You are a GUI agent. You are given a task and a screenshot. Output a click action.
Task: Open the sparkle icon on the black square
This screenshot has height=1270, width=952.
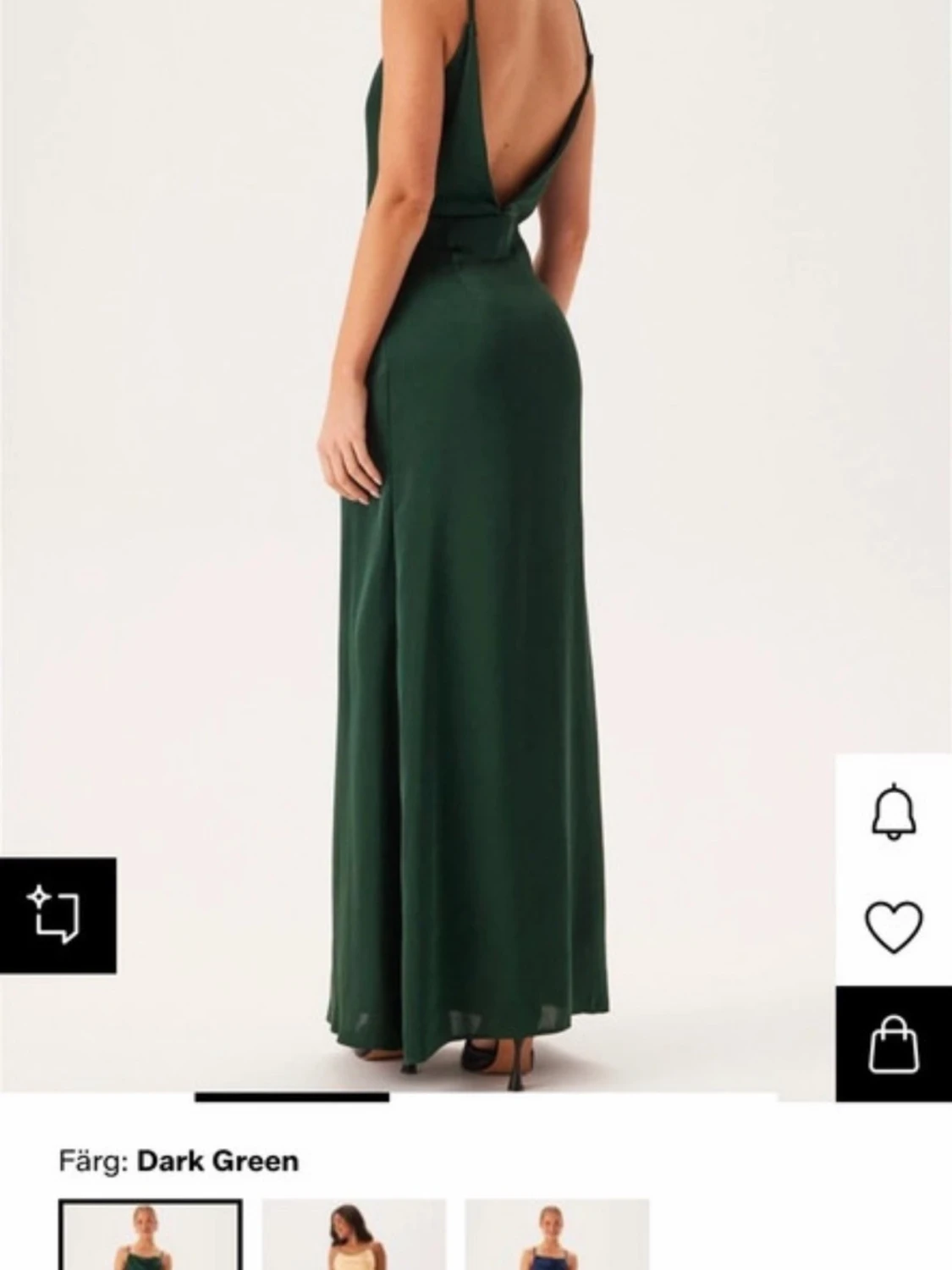(x=58, y=915)
